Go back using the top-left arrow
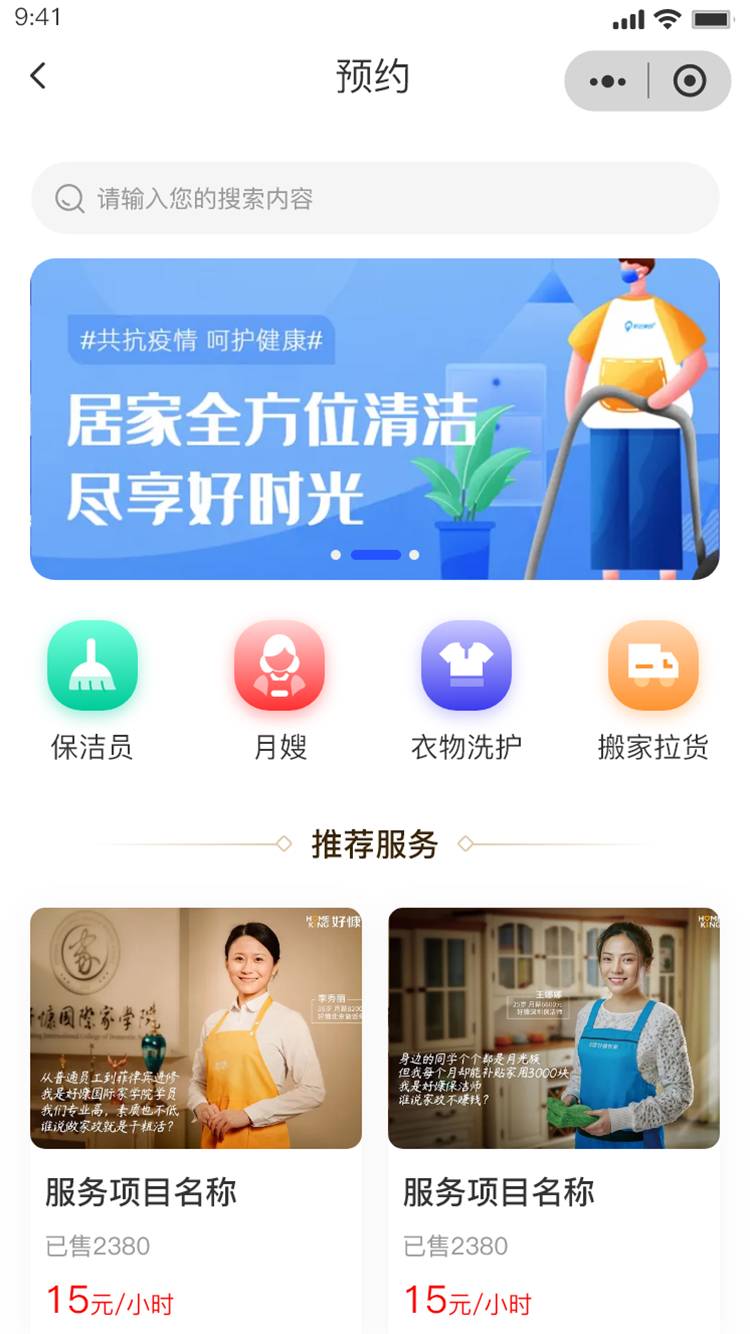Image resolution: width=750 pixels, height=1334 pixels. [x=38, y=76]
